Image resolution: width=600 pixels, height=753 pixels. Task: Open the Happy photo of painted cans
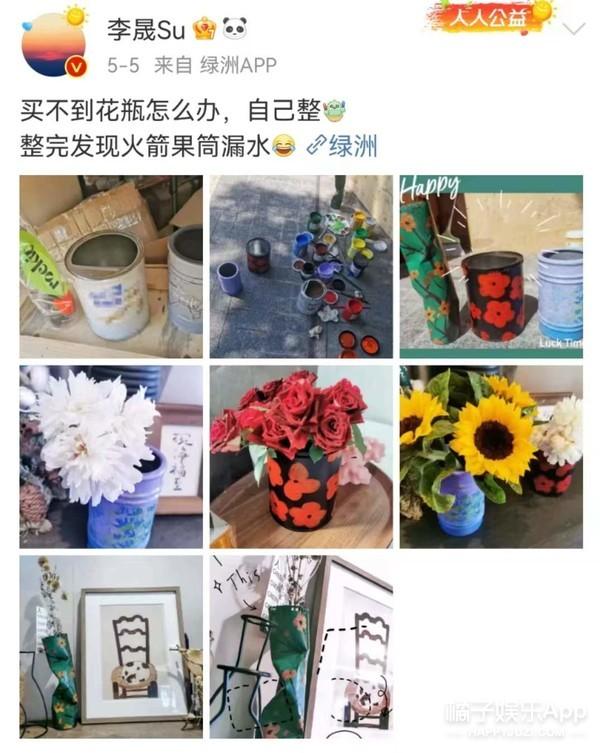point(491,266)
